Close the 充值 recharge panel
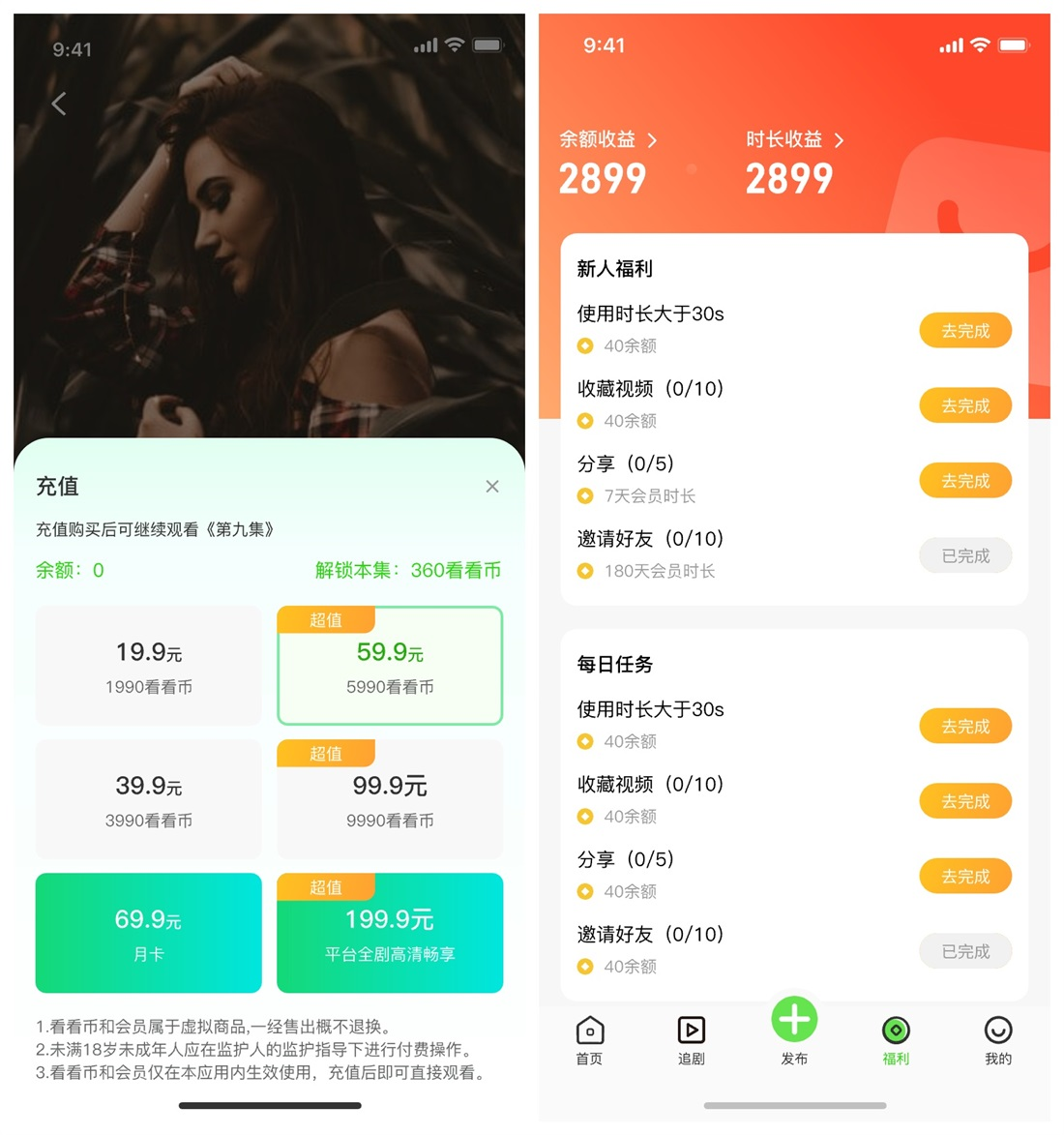The width and height of the screenshot is (1064, 1135). (x=492, y=486)
